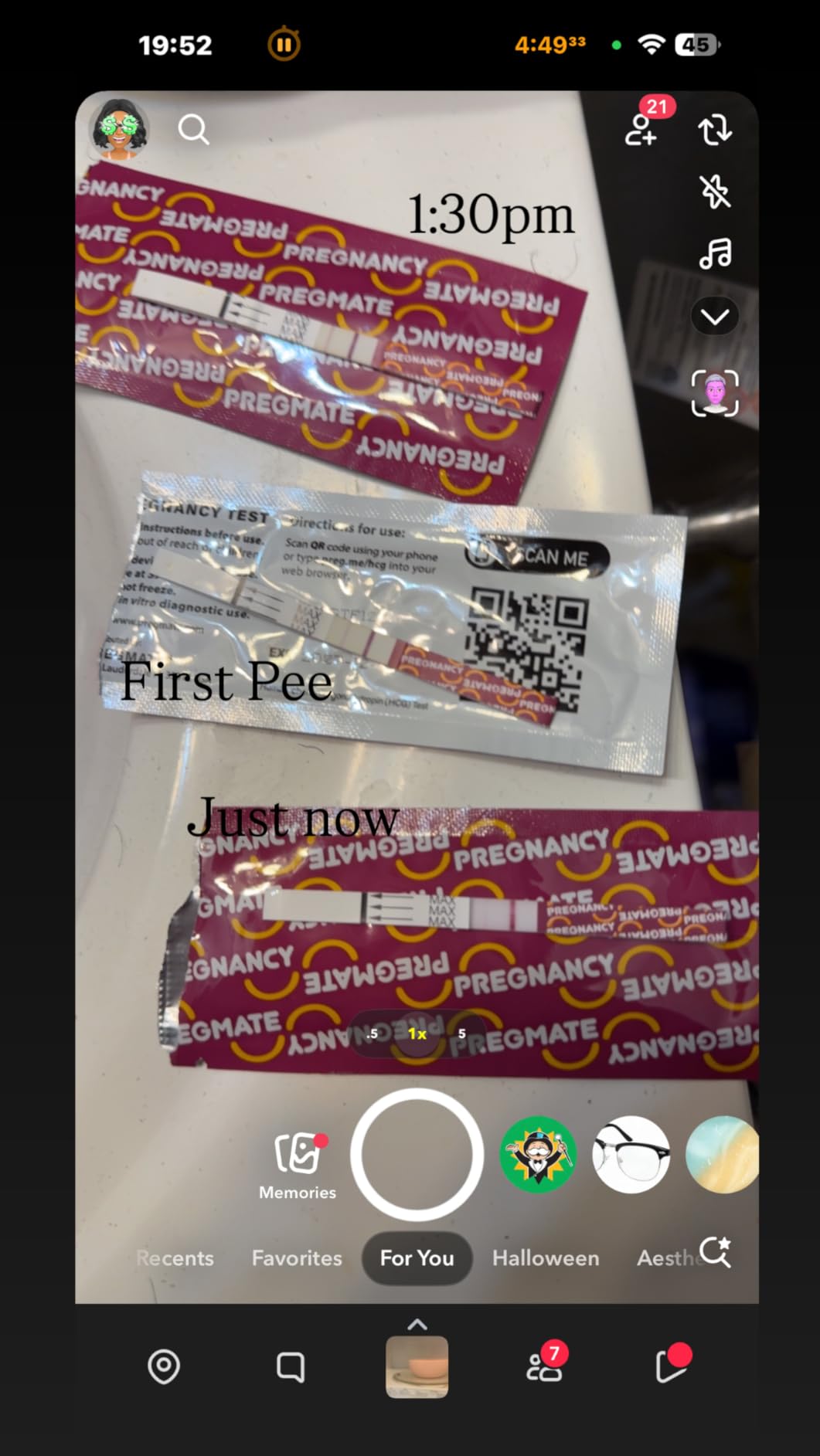Flip to the front camera

point(715,131)
